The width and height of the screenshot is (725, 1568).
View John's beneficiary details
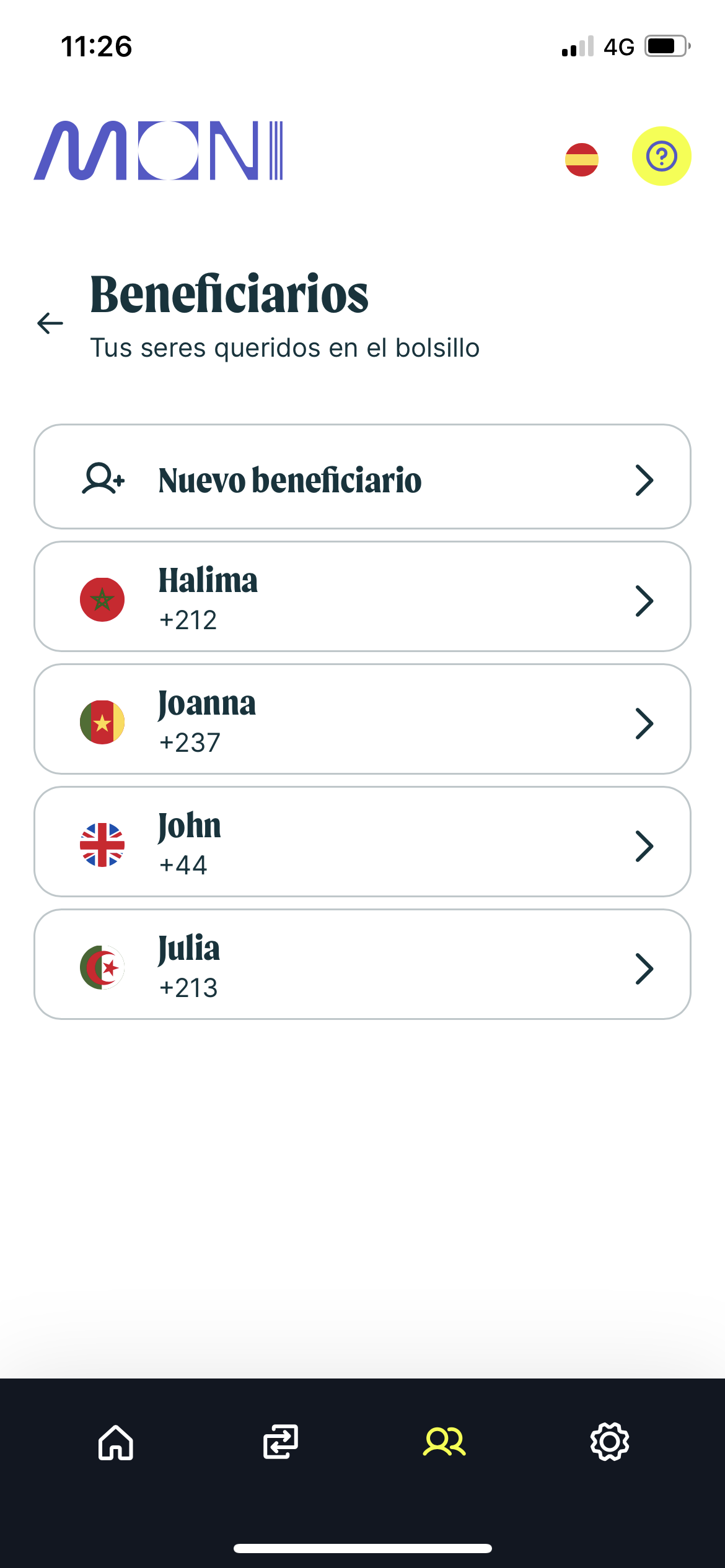pos(362,842)
